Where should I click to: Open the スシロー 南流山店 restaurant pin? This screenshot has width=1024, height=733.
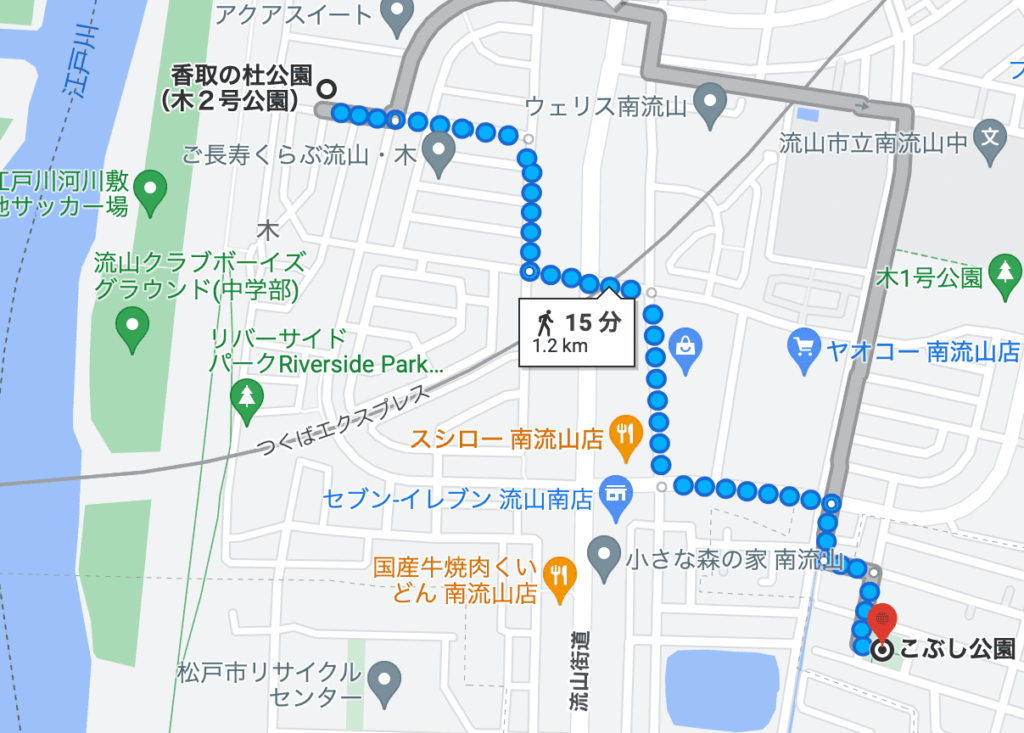tap(626, 437)
